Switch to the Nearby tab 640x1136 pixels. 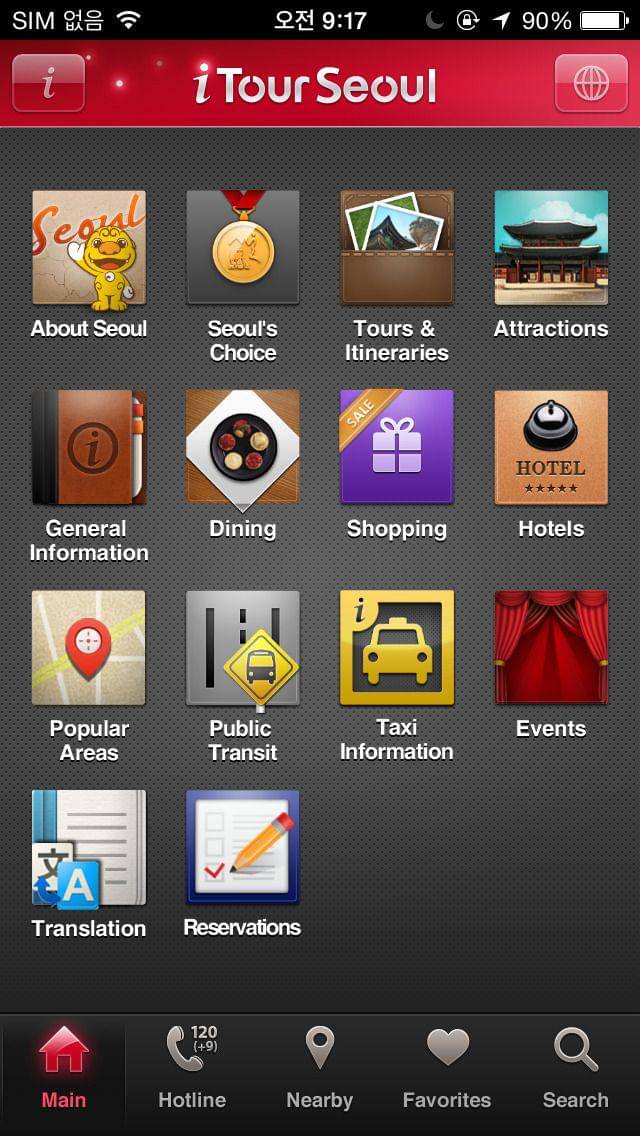tap(320, 1068)
